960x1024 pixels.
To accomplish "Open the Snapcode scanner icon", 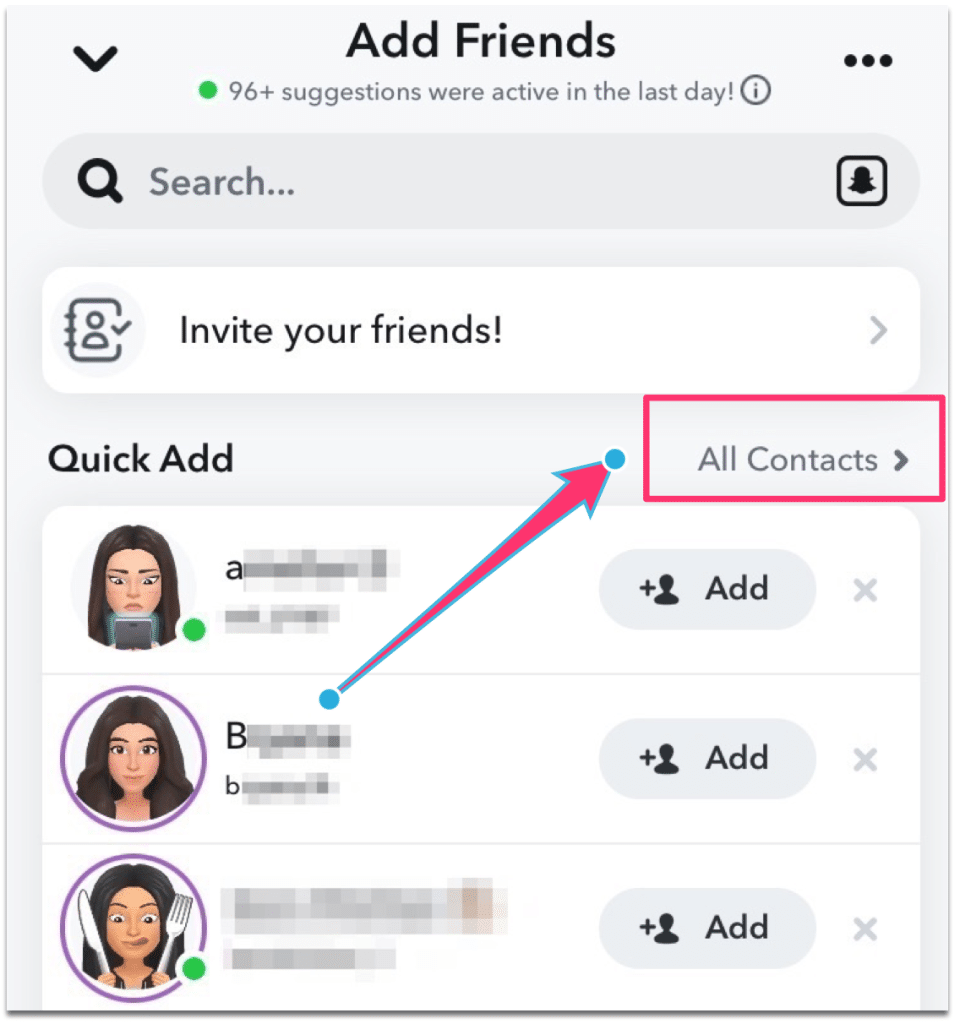I will click(862, 182).
